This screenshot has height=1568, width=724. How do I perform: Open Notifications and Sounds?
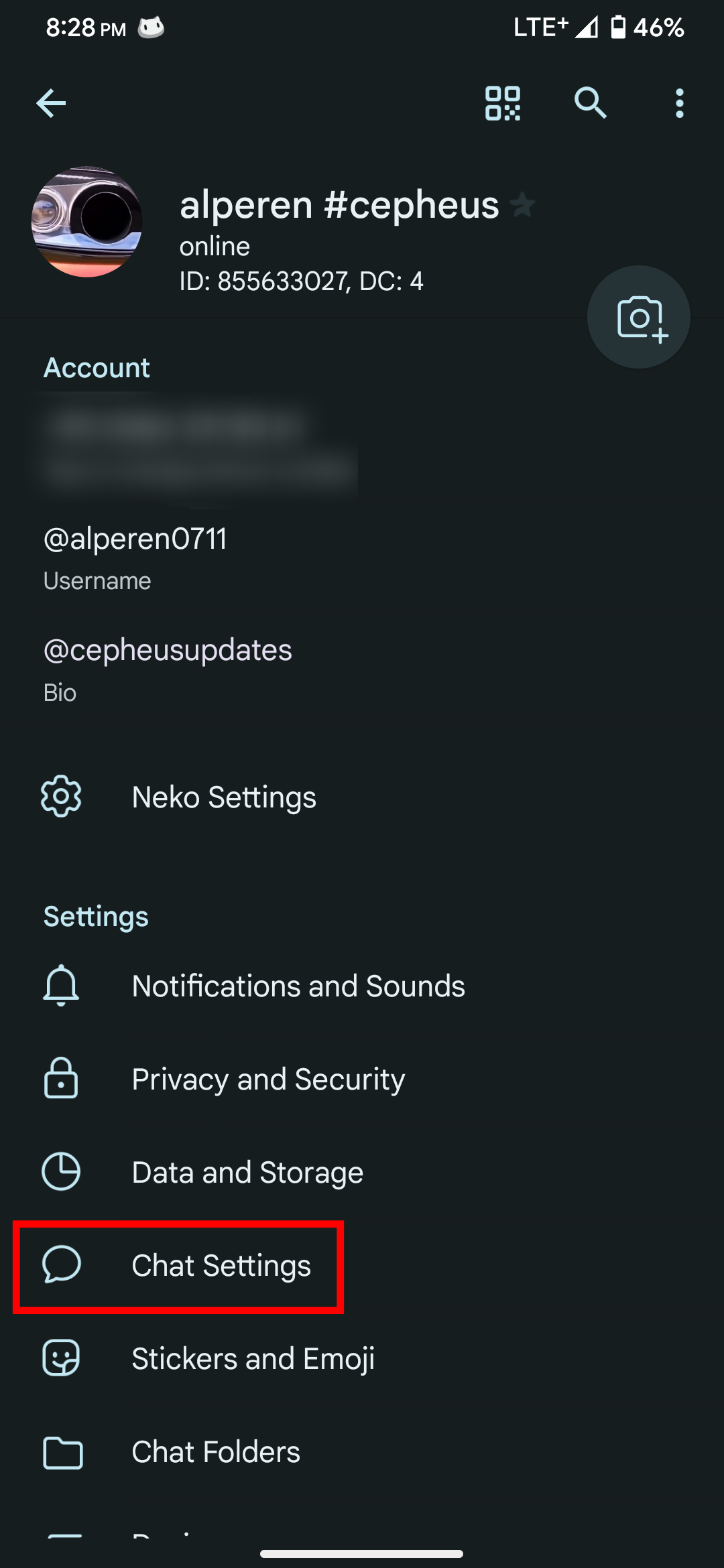click(298, 986)
